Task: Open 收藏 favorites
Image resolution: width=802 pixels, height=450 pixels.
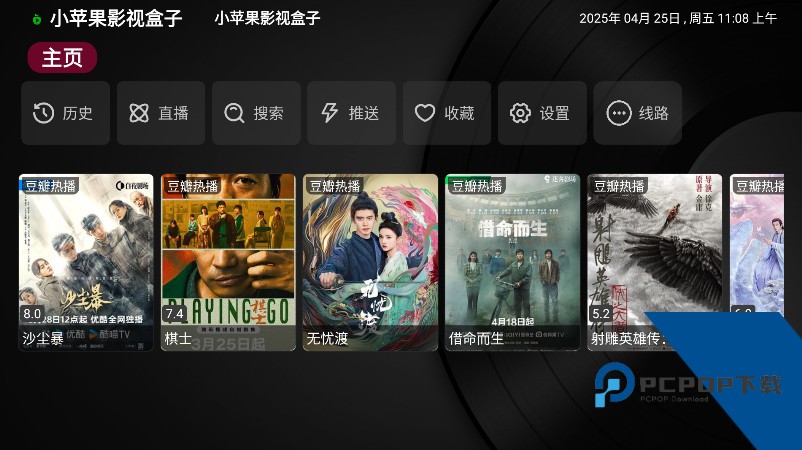Action: pos(446,113)
